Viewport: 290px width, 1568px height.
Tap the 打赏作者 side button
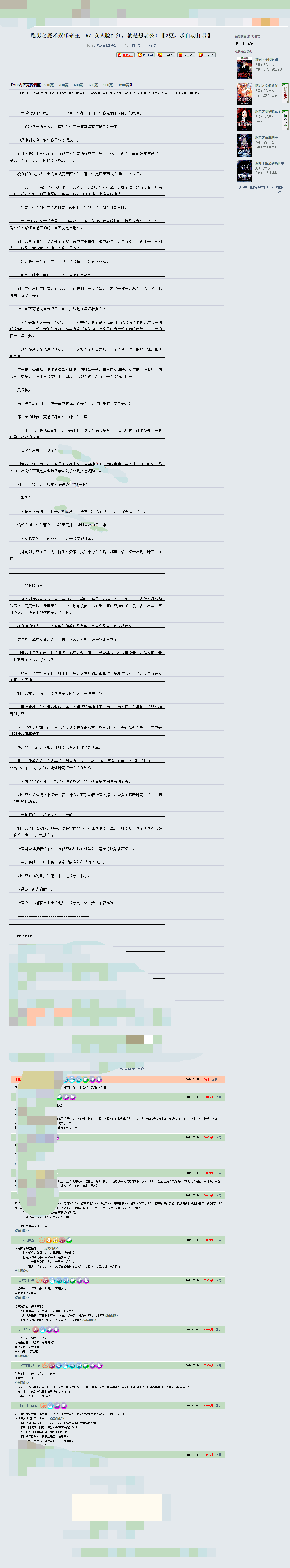(285, 93)
